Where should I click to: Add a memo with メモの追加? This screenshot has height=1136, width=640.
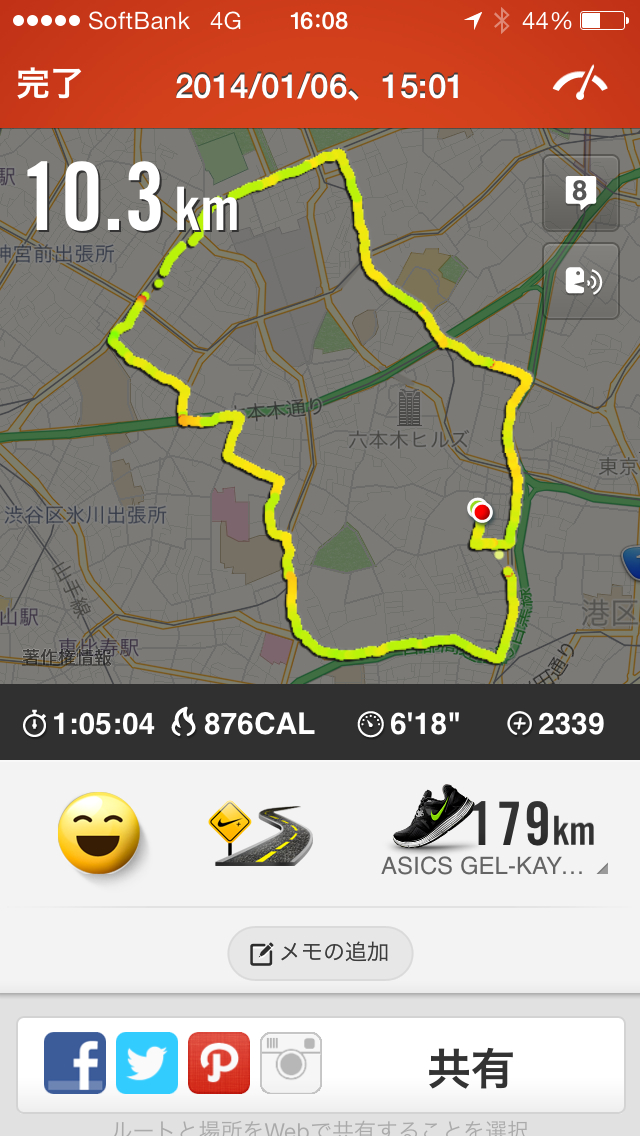pyautogui.click(x=320, y=953)
